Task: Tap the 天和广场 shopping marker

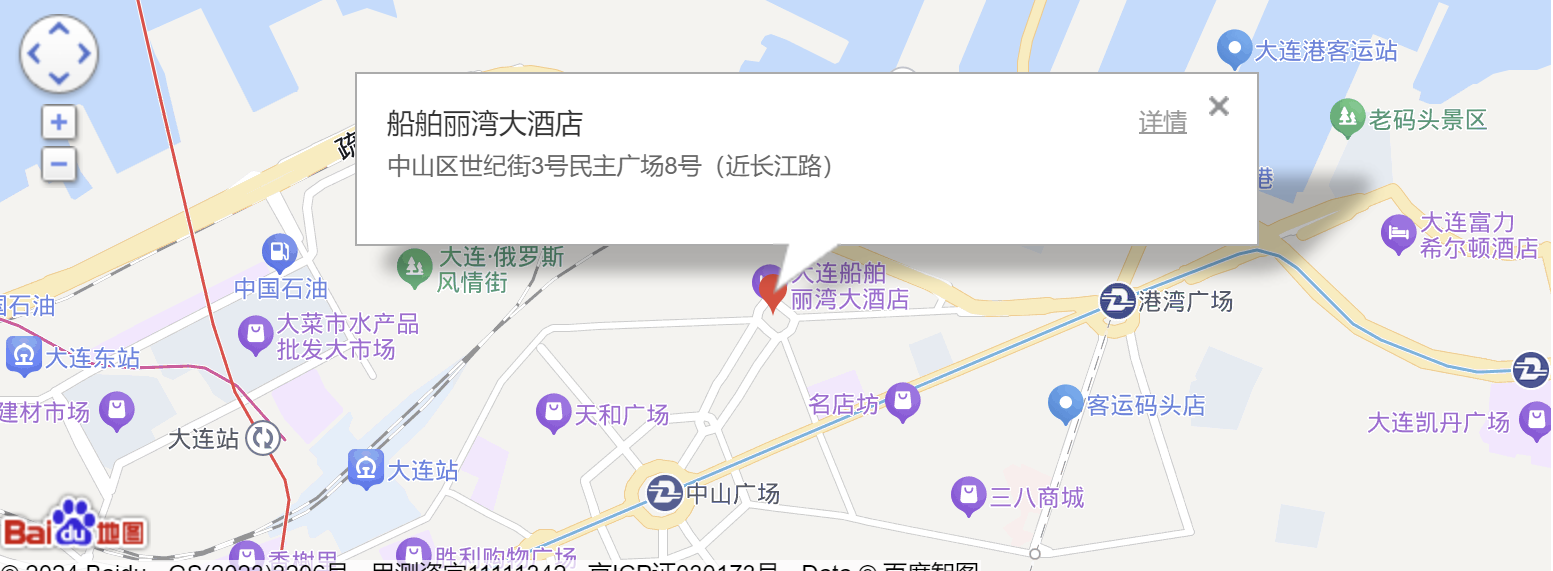Action: pyautogui.click(x=552, y=412)
